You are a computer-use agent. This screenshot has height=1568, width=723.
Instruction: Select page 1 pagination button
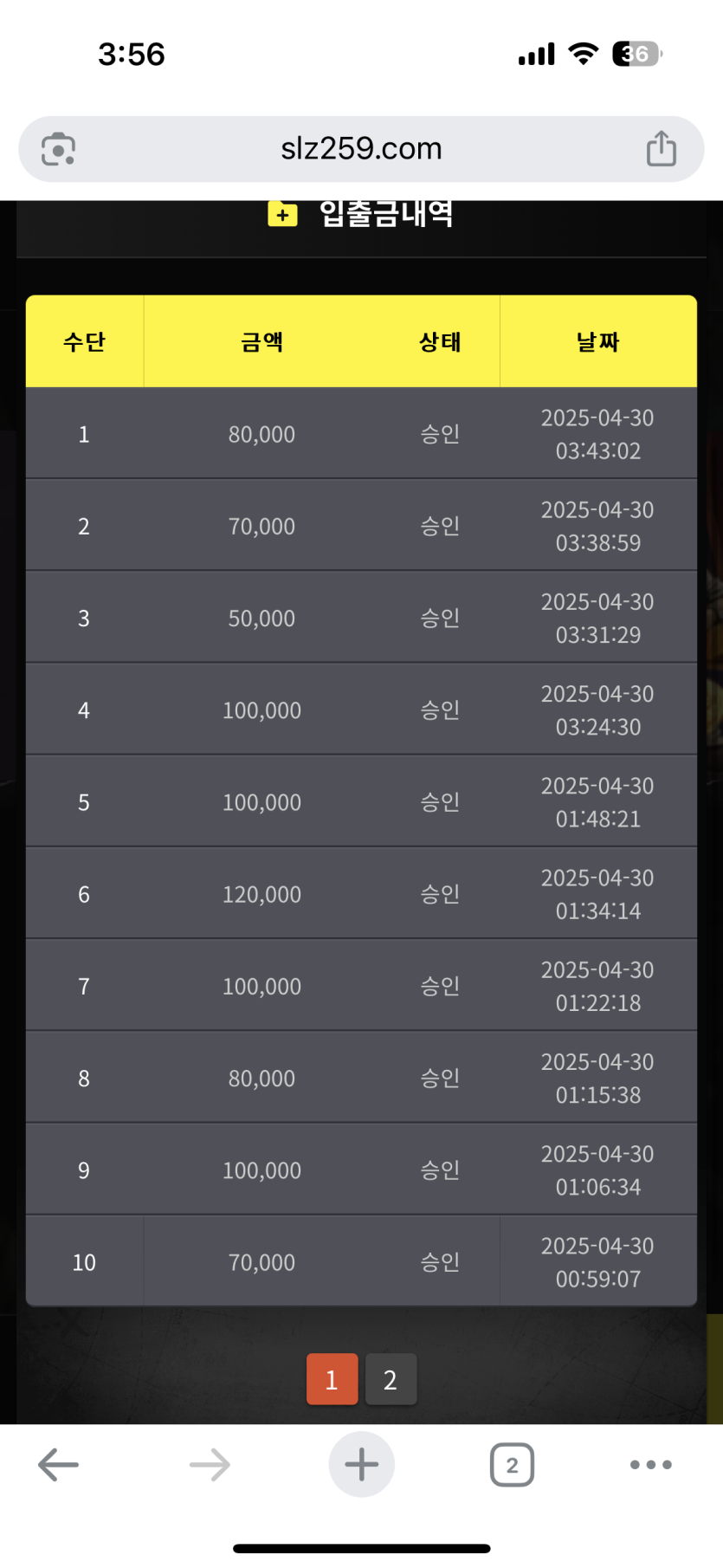point(332,1379)
